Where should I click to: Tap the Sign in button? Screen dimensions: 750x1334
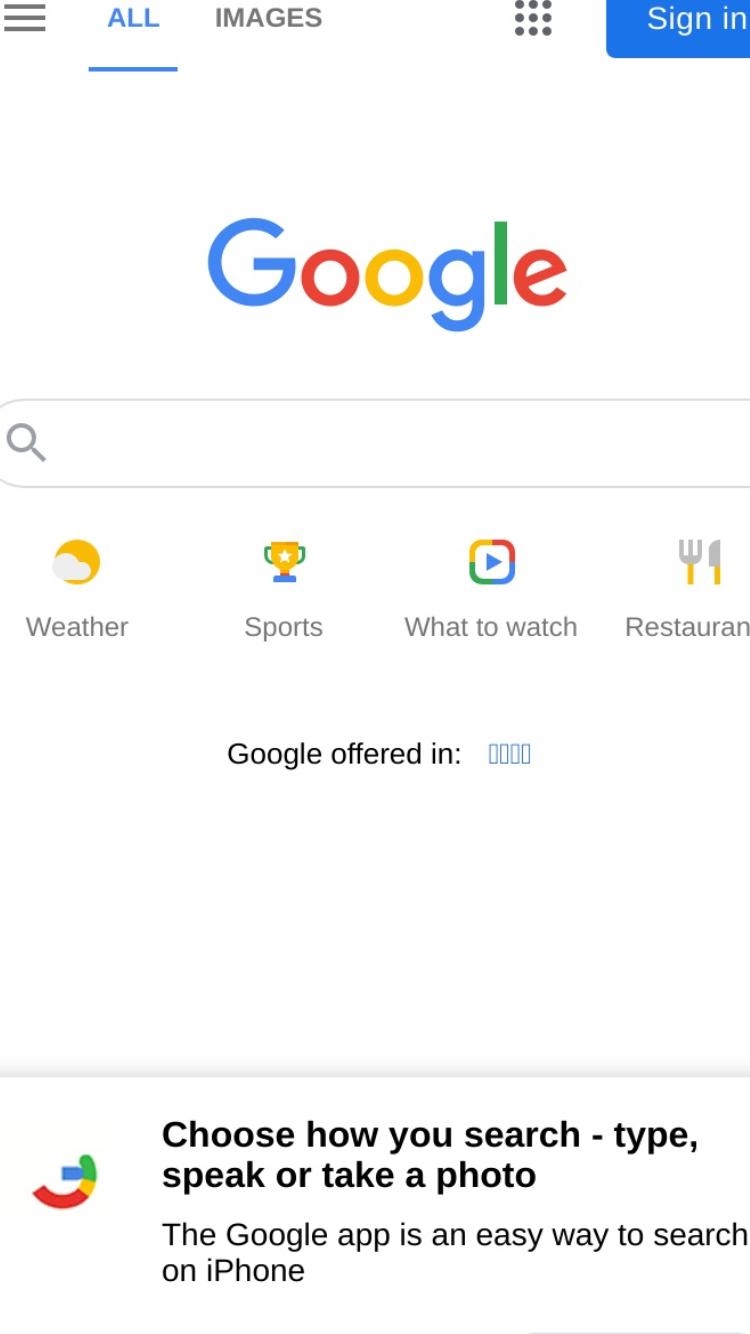680,22
